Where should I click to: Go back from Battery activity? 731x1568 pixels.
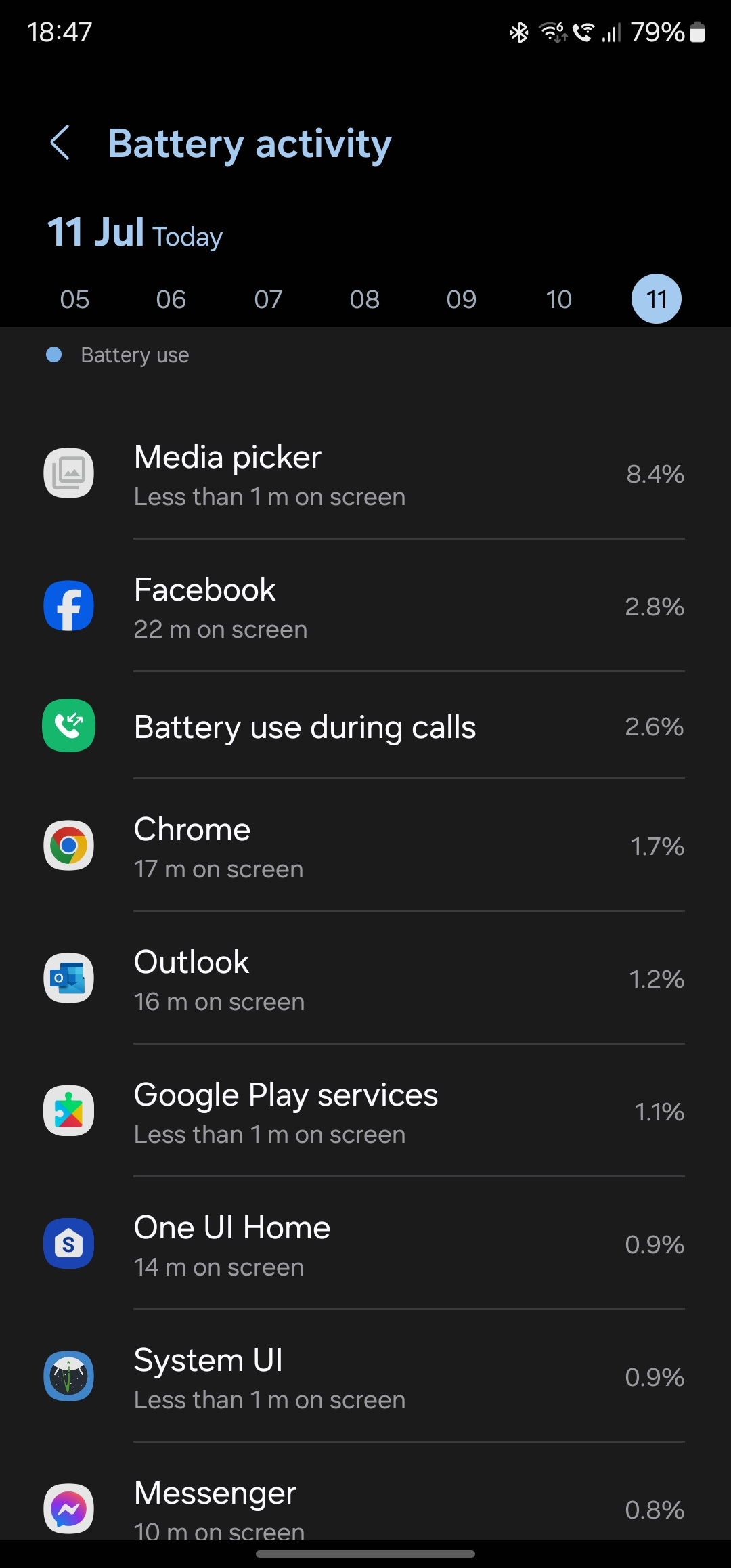(60, 143)
